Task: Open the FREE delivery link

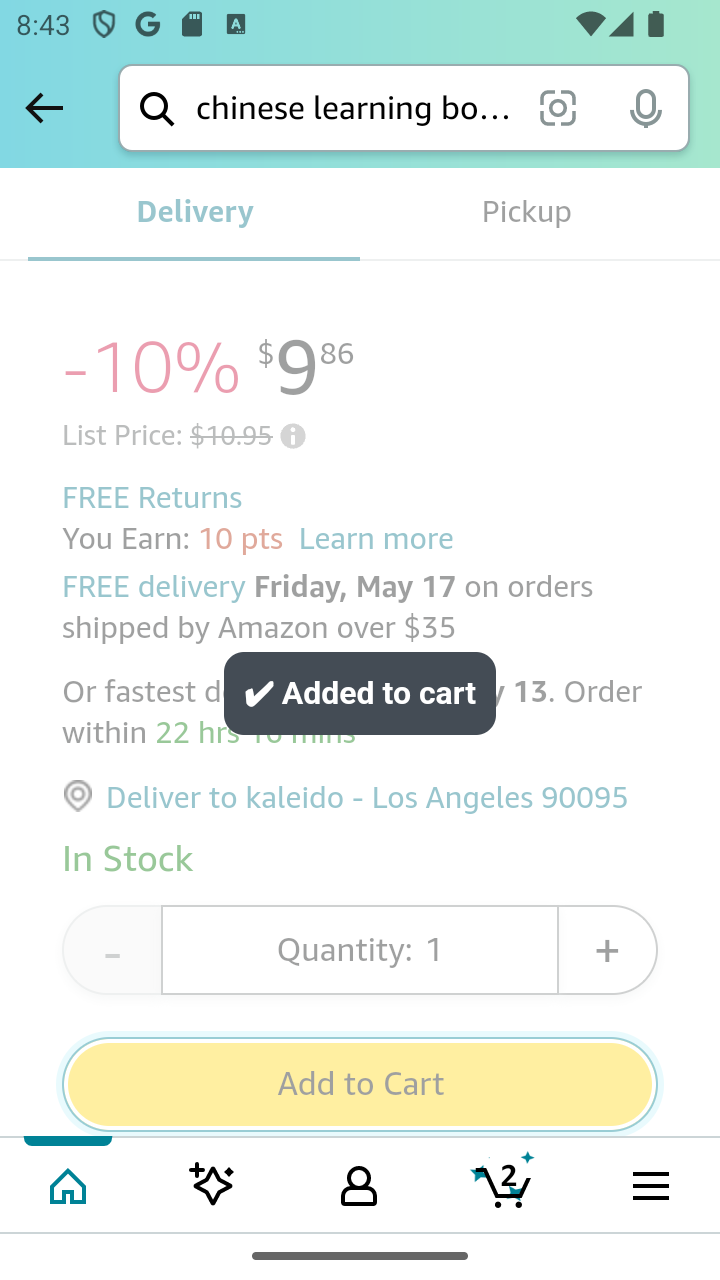Action: coord(153,586)
